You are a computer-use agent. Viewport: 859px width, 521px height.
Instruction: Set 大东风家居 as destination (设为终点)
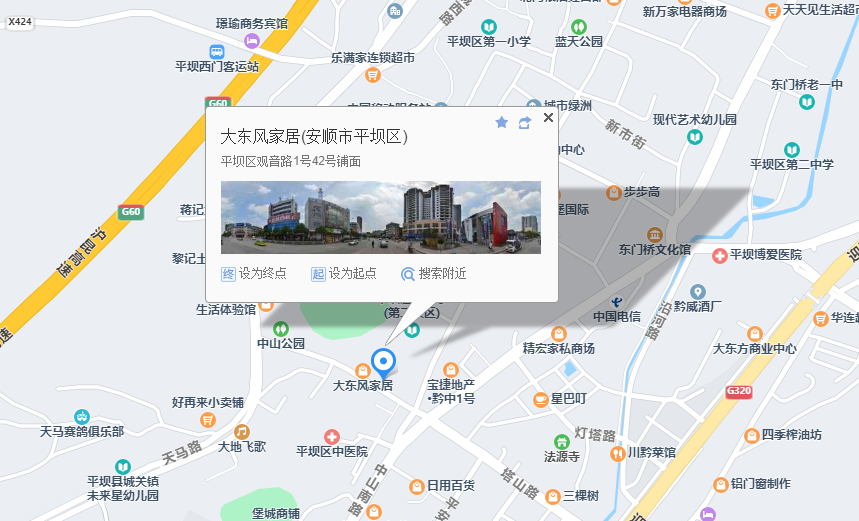pos(254,273)
